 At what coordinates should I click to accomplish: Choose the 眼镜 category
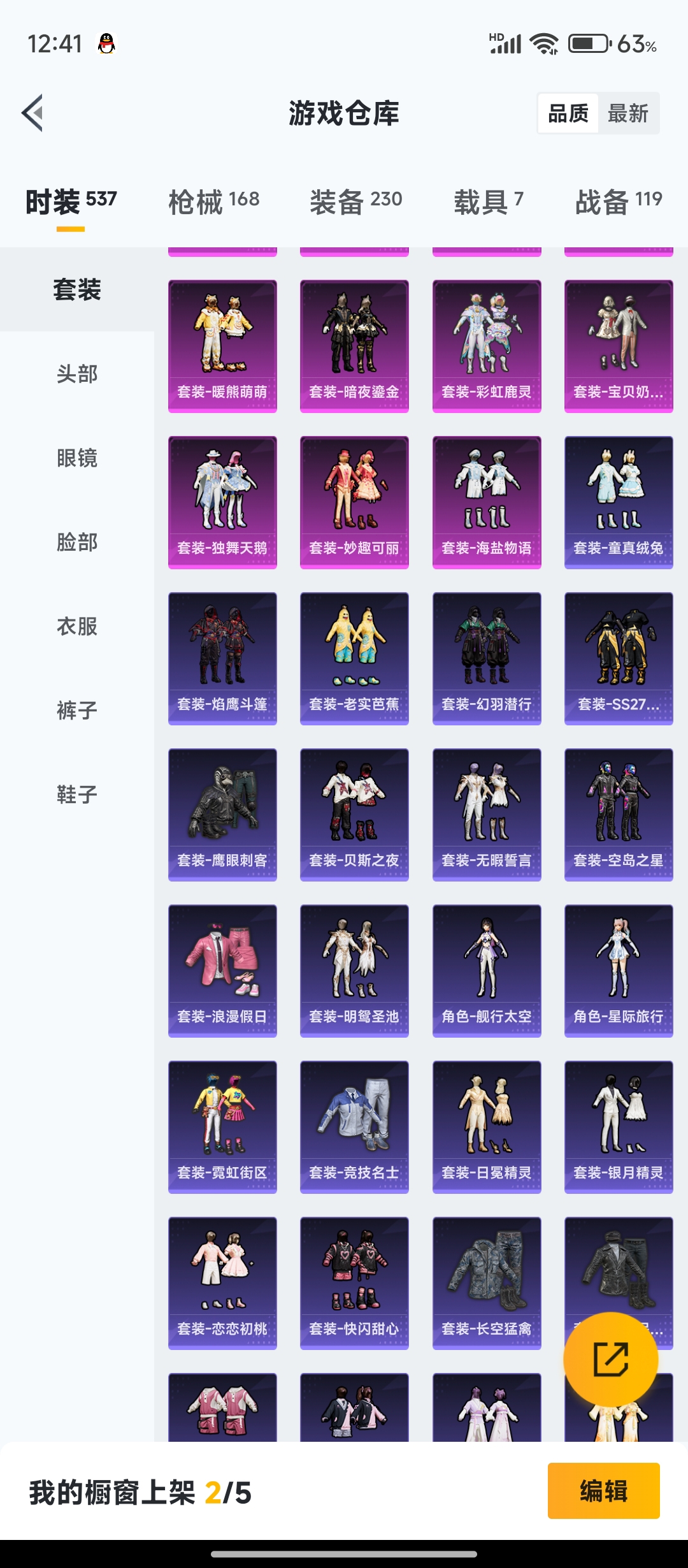[77, 458]
